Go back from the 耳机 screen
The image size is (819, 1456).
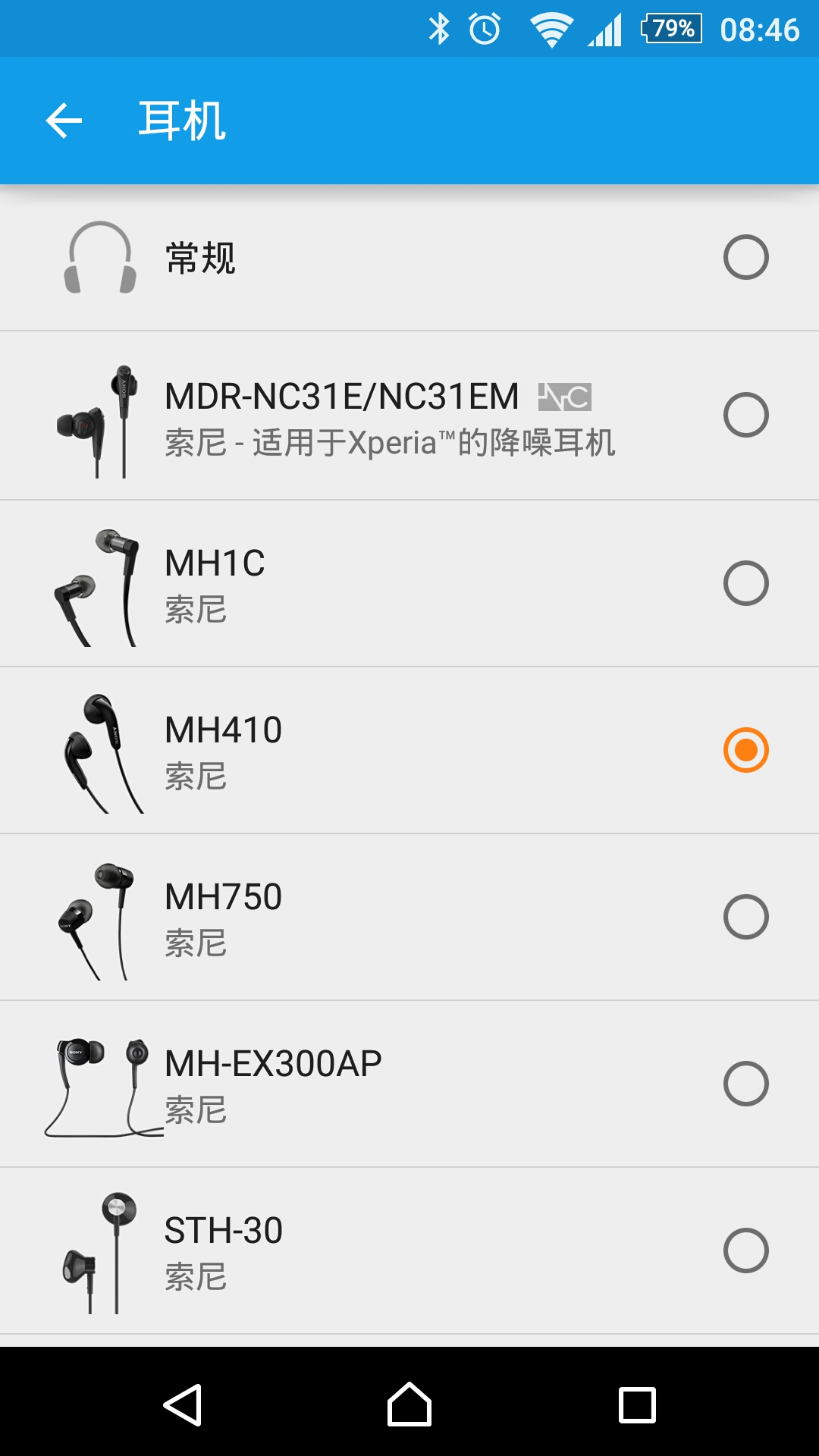(64, 121)
